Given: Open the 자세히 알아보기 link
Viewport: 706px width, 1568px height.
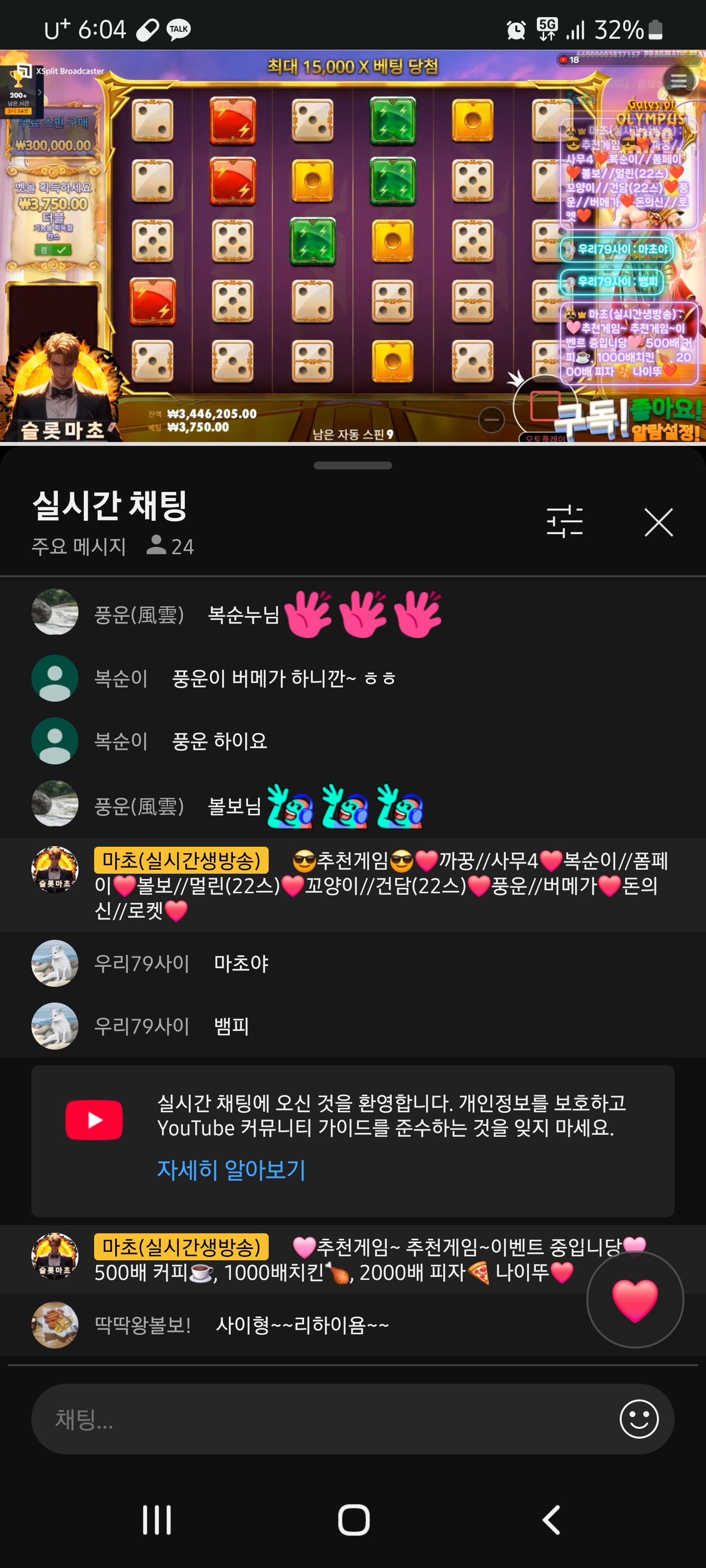Looking at the screenshot, I should (231, 1169).
